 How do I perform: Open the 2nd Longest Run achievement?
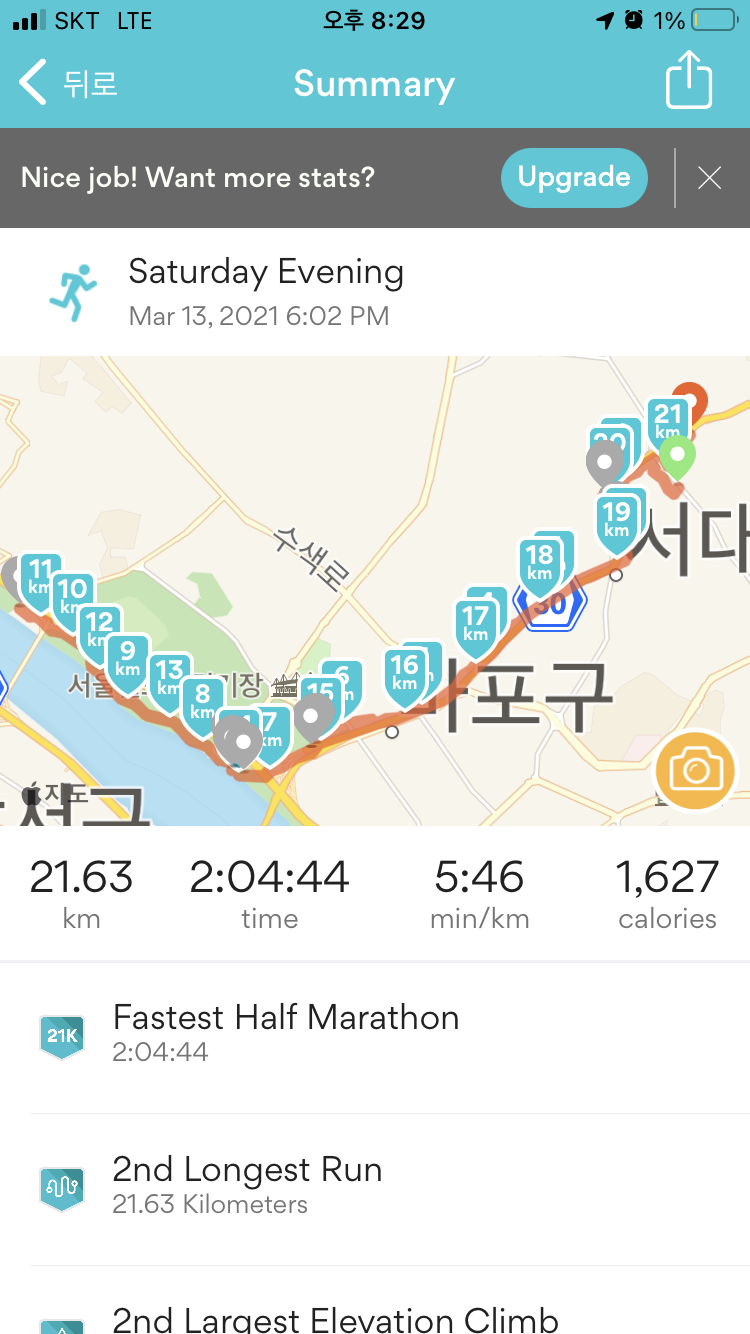coord(247,1185)
